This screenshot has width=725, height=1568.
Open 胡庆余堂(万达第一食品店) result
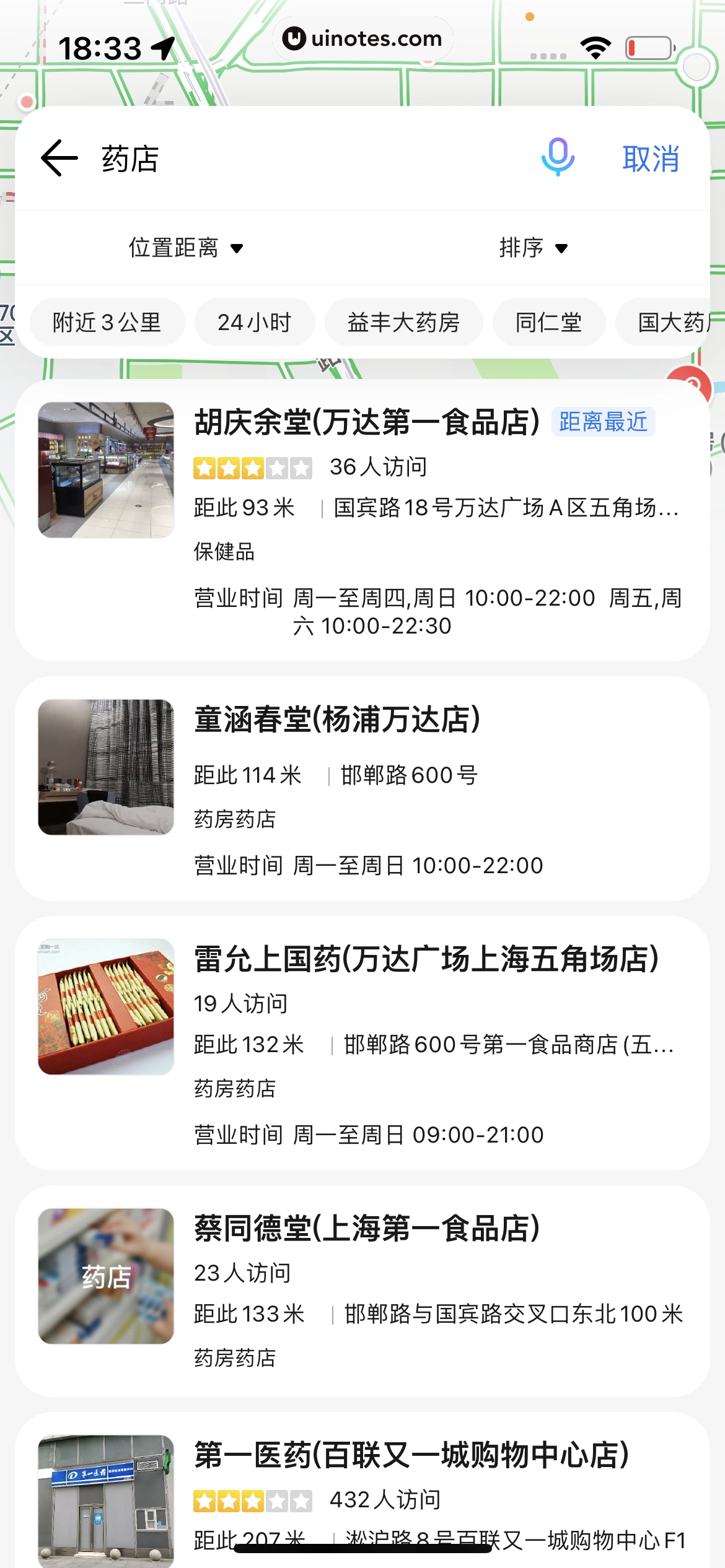tap(366, 422)
